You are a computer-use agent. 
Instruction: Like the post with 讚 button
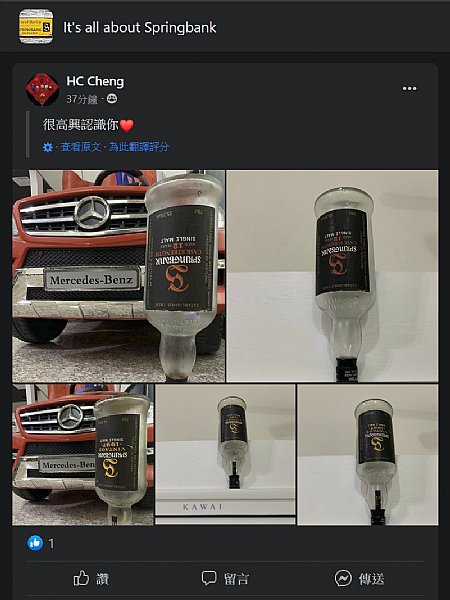[91, 578]
